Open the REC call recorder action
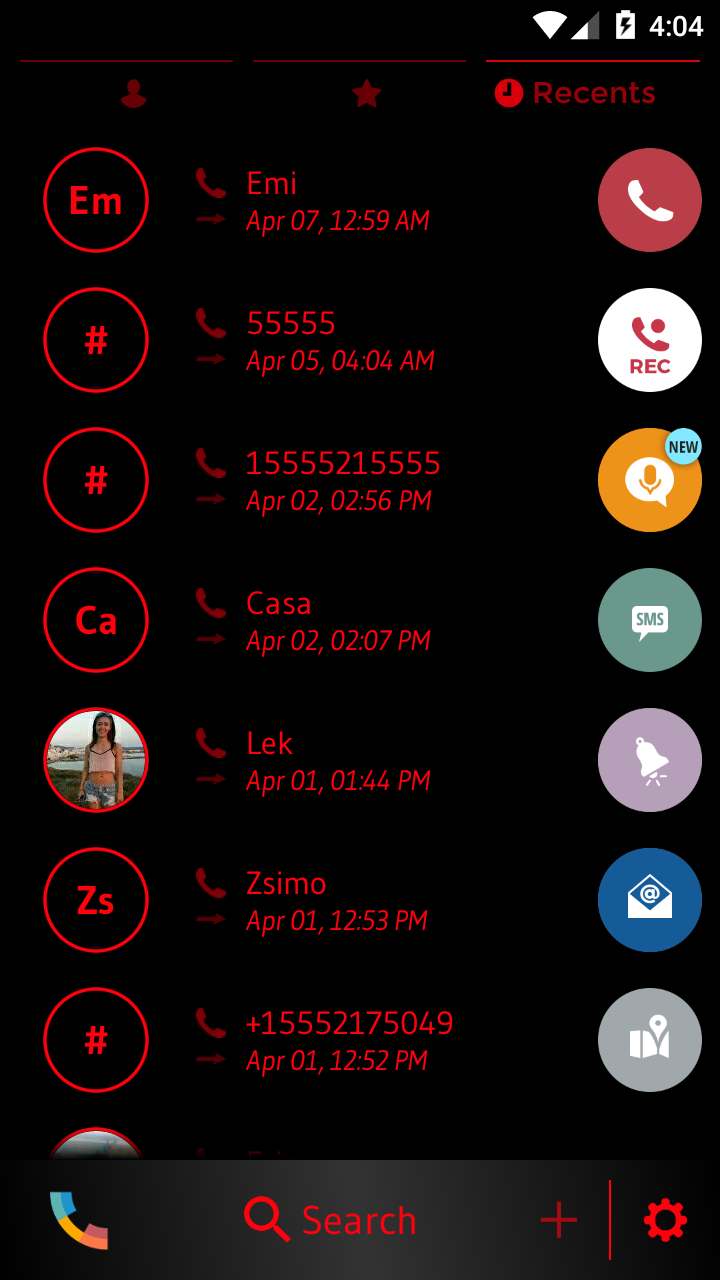720x1280 pixels. (649, 339)
